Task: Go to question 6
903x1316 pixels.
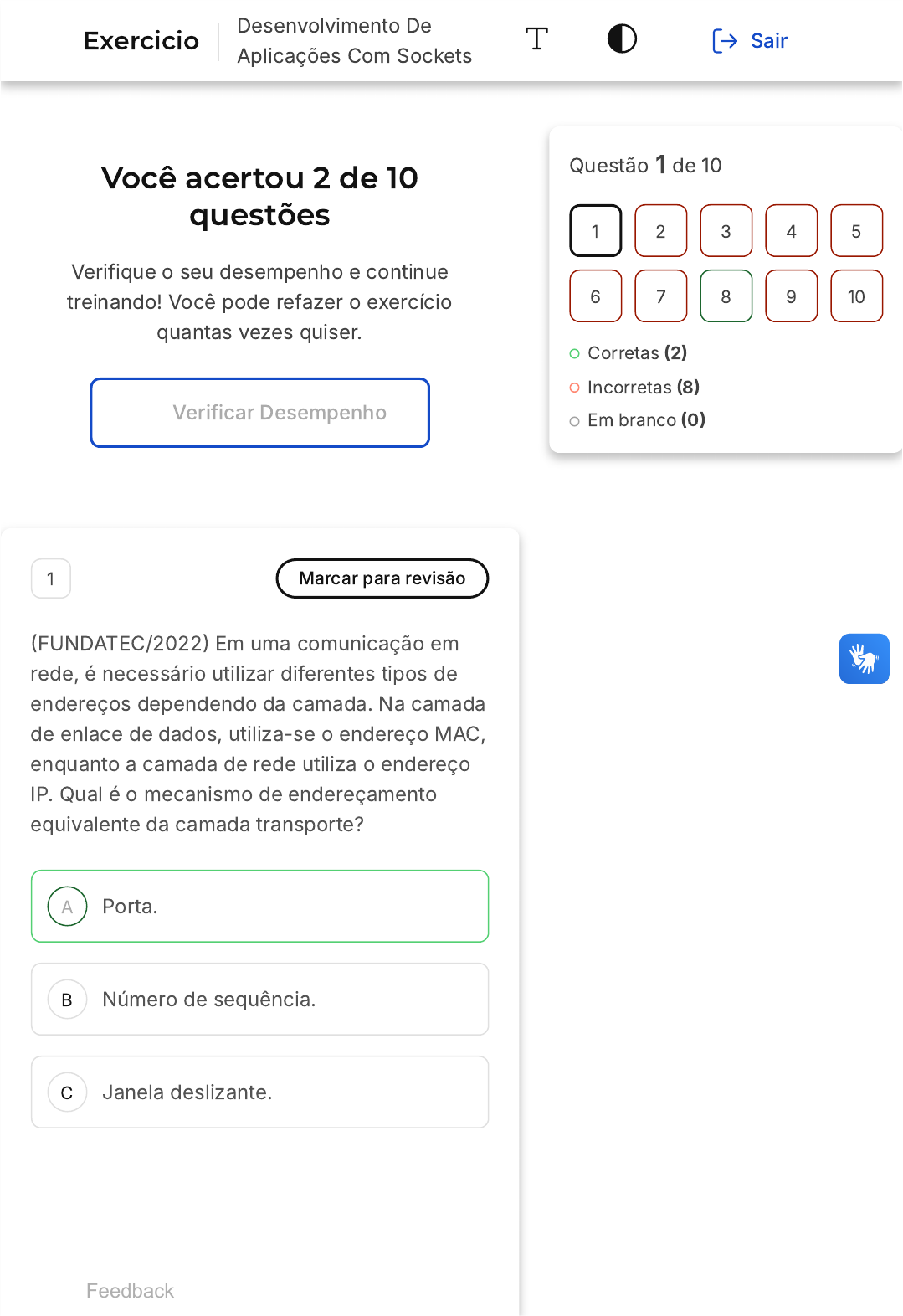Action: pos(596,296)
